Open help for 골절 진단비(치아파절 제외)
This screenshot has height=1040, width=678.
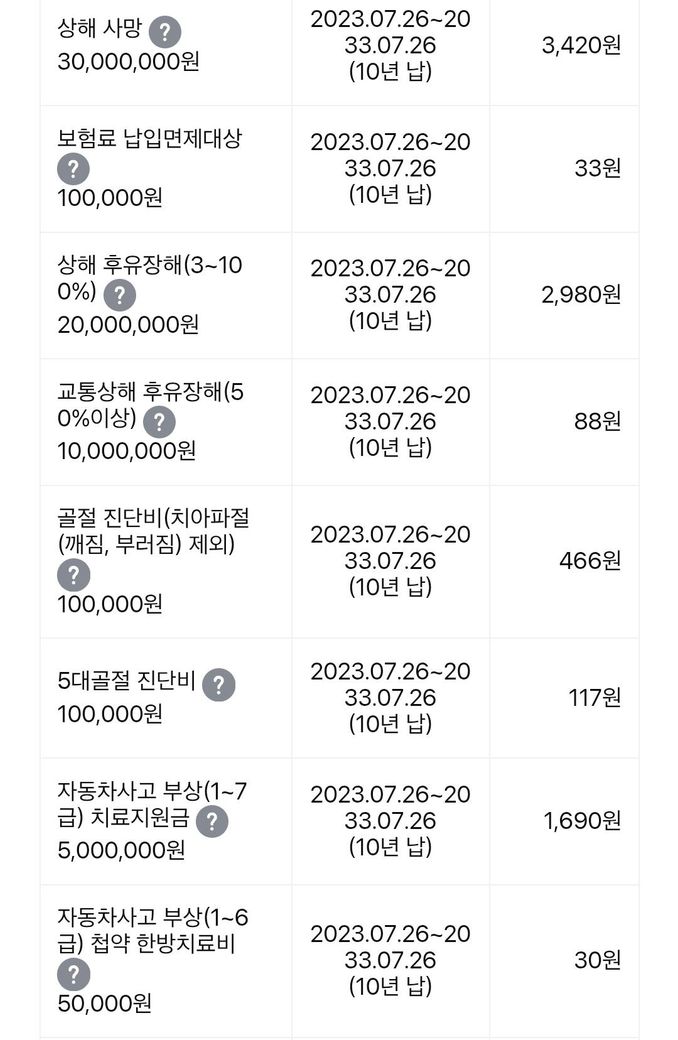74,575
